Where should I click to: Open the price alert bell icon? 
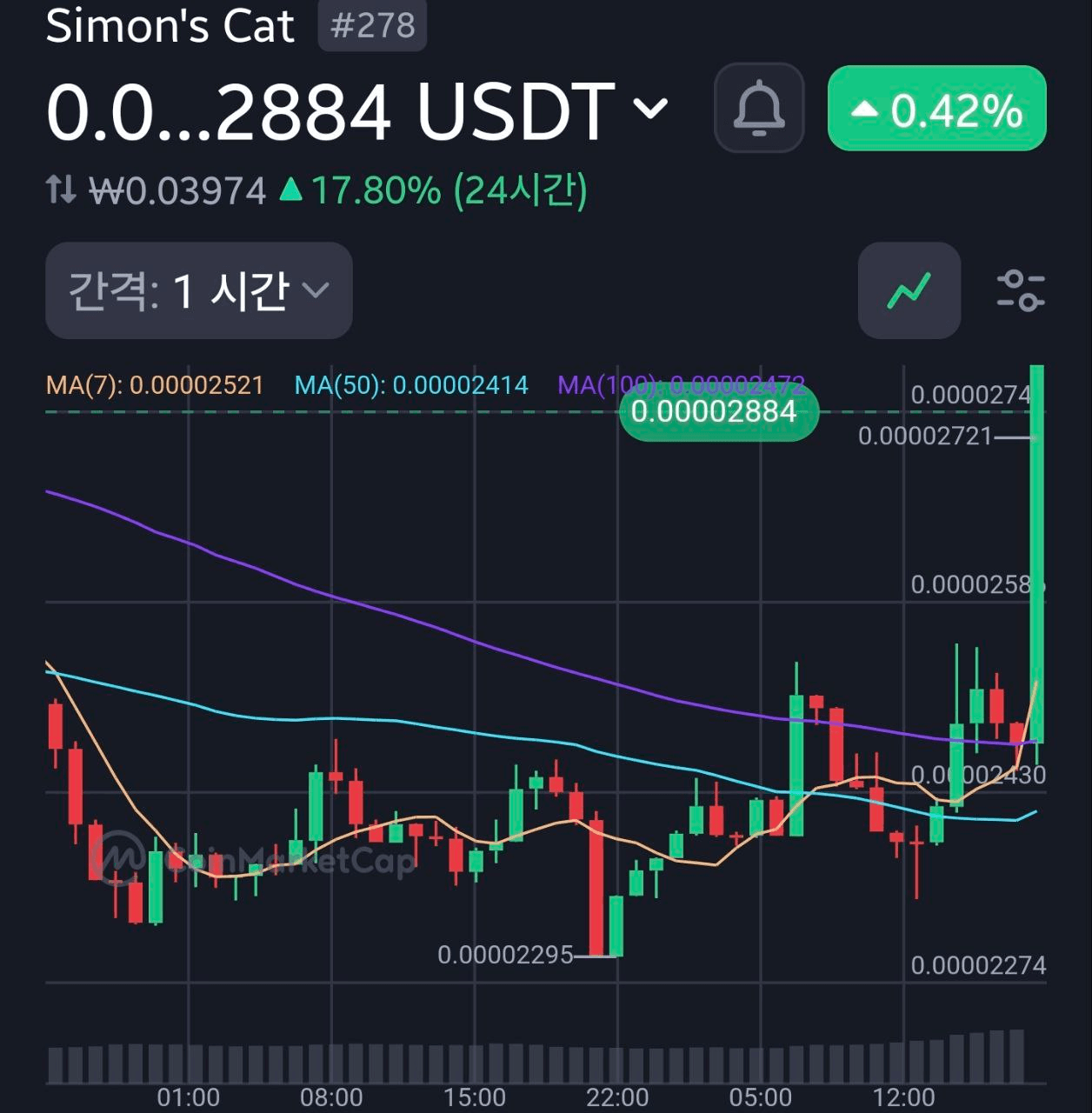point(758,110)
